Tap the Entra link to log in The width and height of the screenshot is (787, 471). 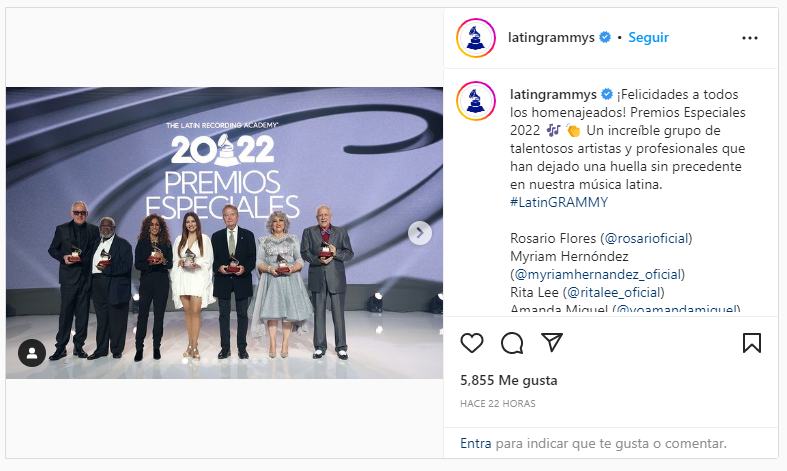click(x=475, y=443)
